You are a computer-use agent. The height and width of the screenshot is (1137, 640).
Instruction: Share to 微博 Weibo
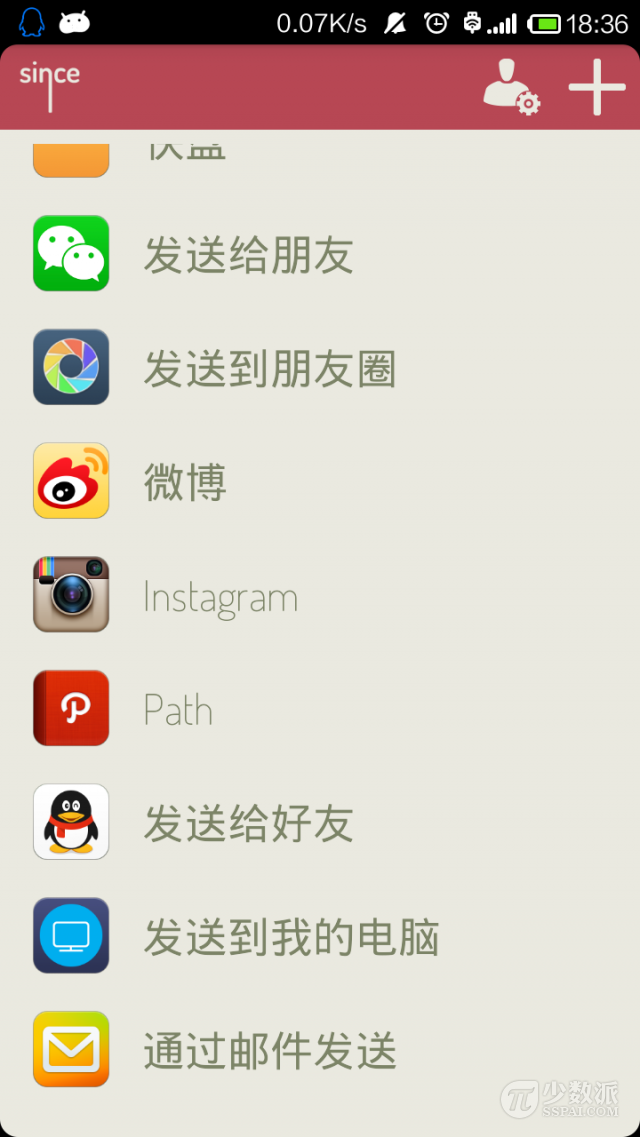coord(185,482)
